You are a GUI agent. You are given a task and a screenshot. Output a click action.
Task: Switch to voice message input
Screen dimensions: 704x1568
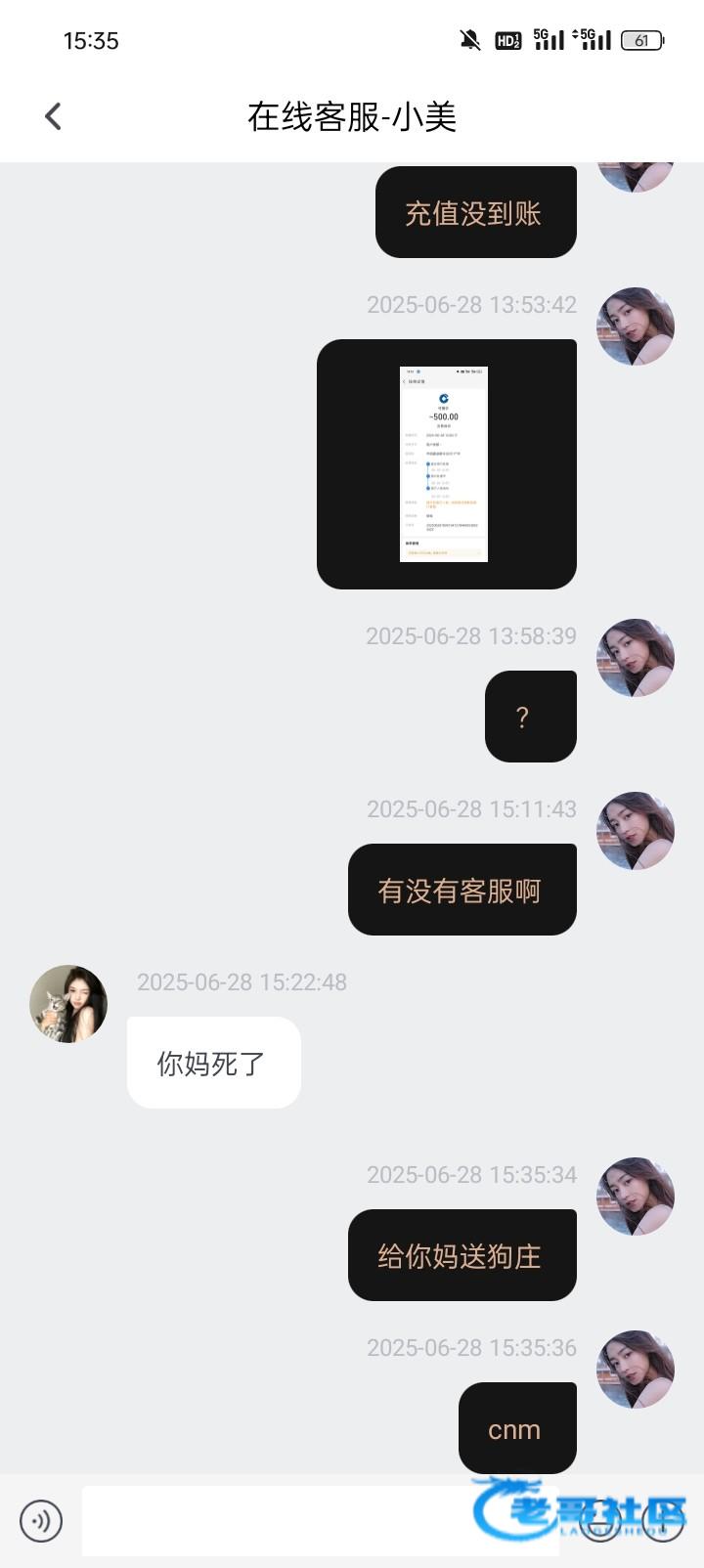(41, 1521)
